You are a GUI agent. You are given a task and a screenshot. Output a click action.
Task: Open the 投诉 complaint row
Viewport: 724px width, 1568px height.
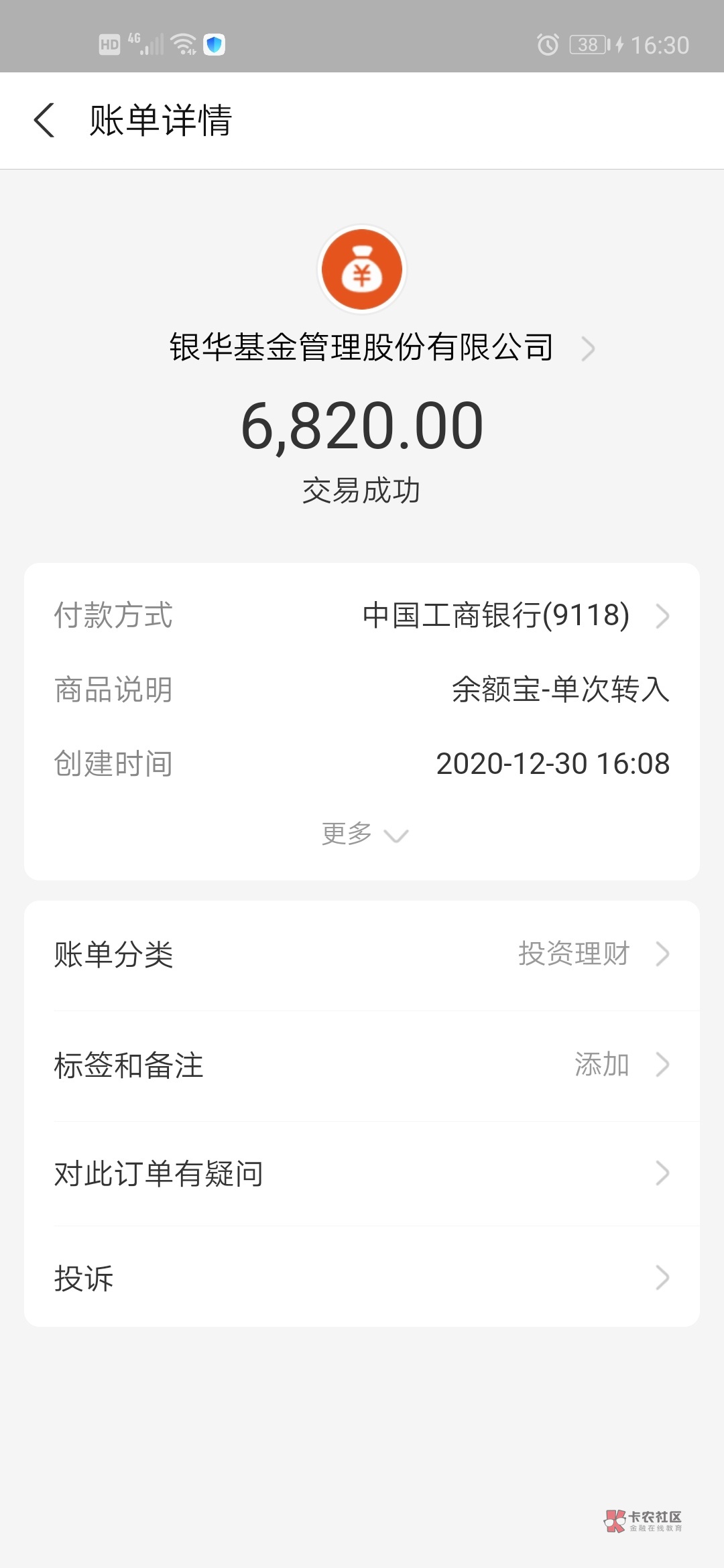(x=362, y=1278)
